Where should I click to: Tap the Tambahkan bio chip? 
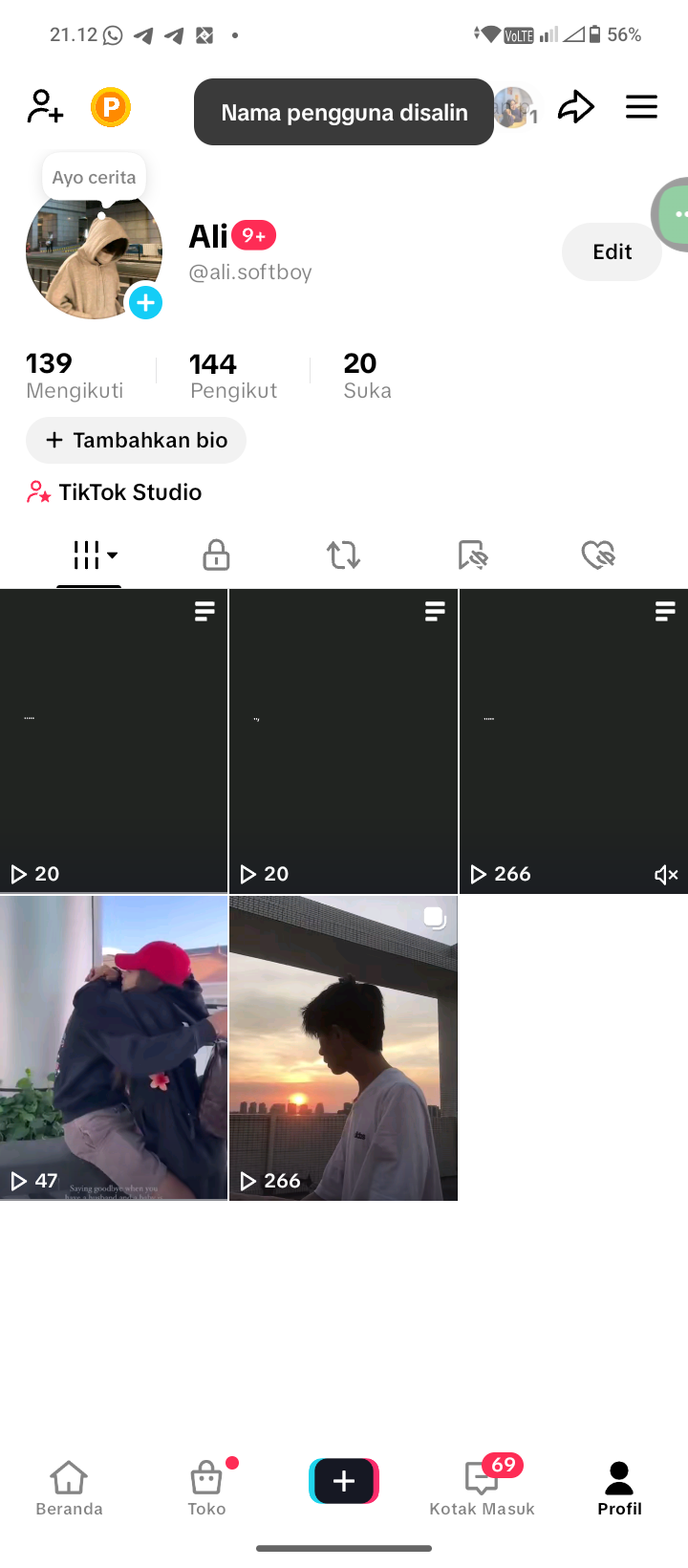pos(136,440)
